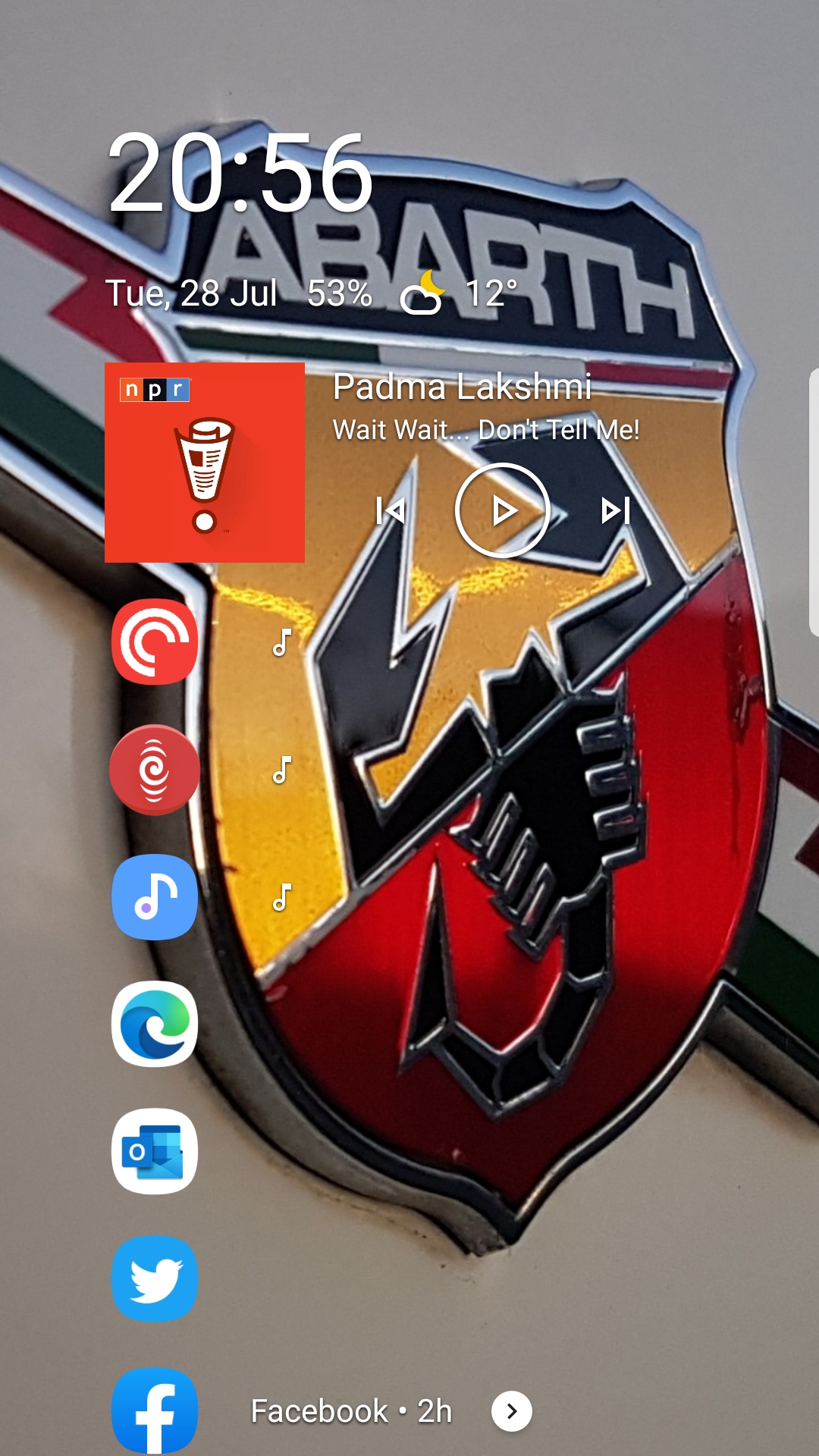Open the Facebook notification icon

[155, 1410]
